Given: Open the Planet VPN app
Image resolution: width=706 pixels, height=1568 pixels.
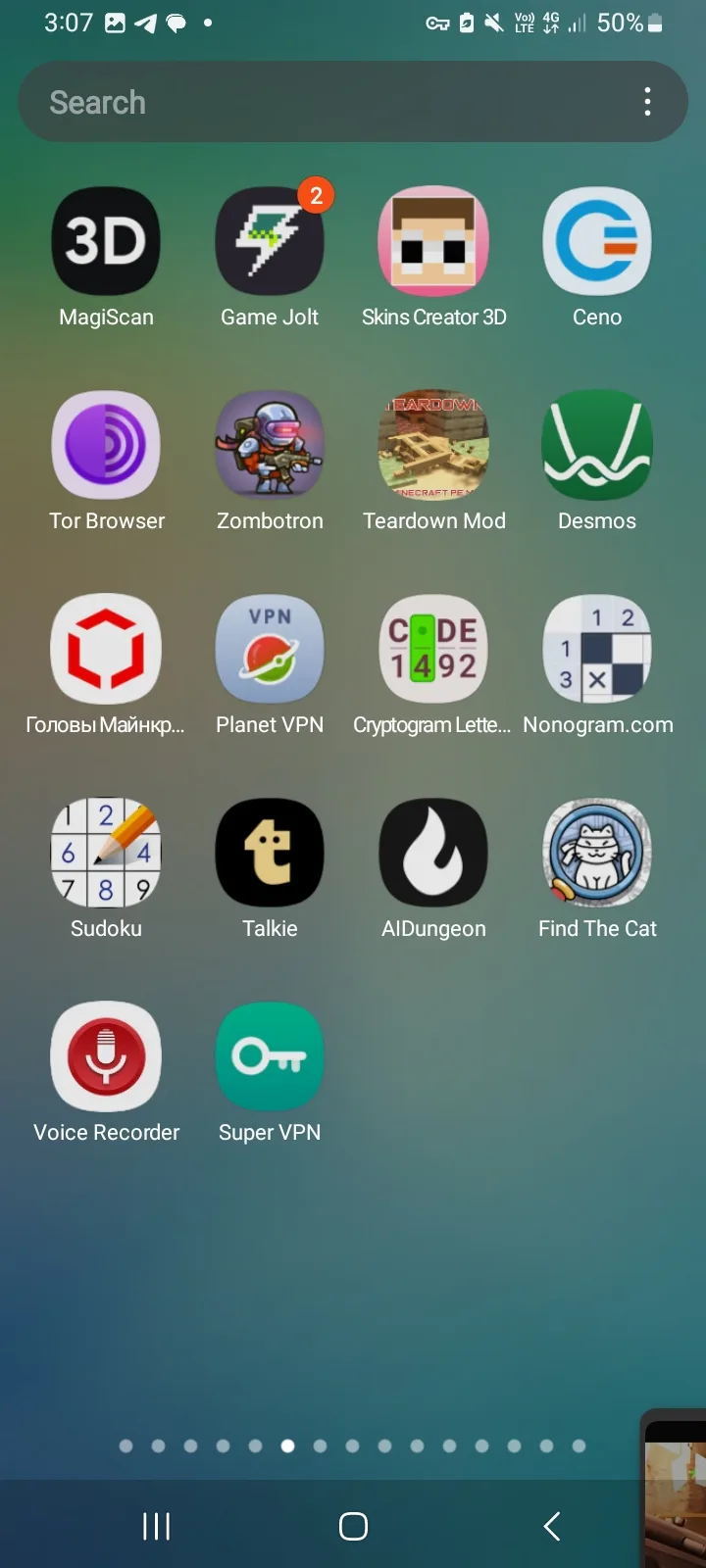Looking at the screenshot, I should (x=270, y=650).
